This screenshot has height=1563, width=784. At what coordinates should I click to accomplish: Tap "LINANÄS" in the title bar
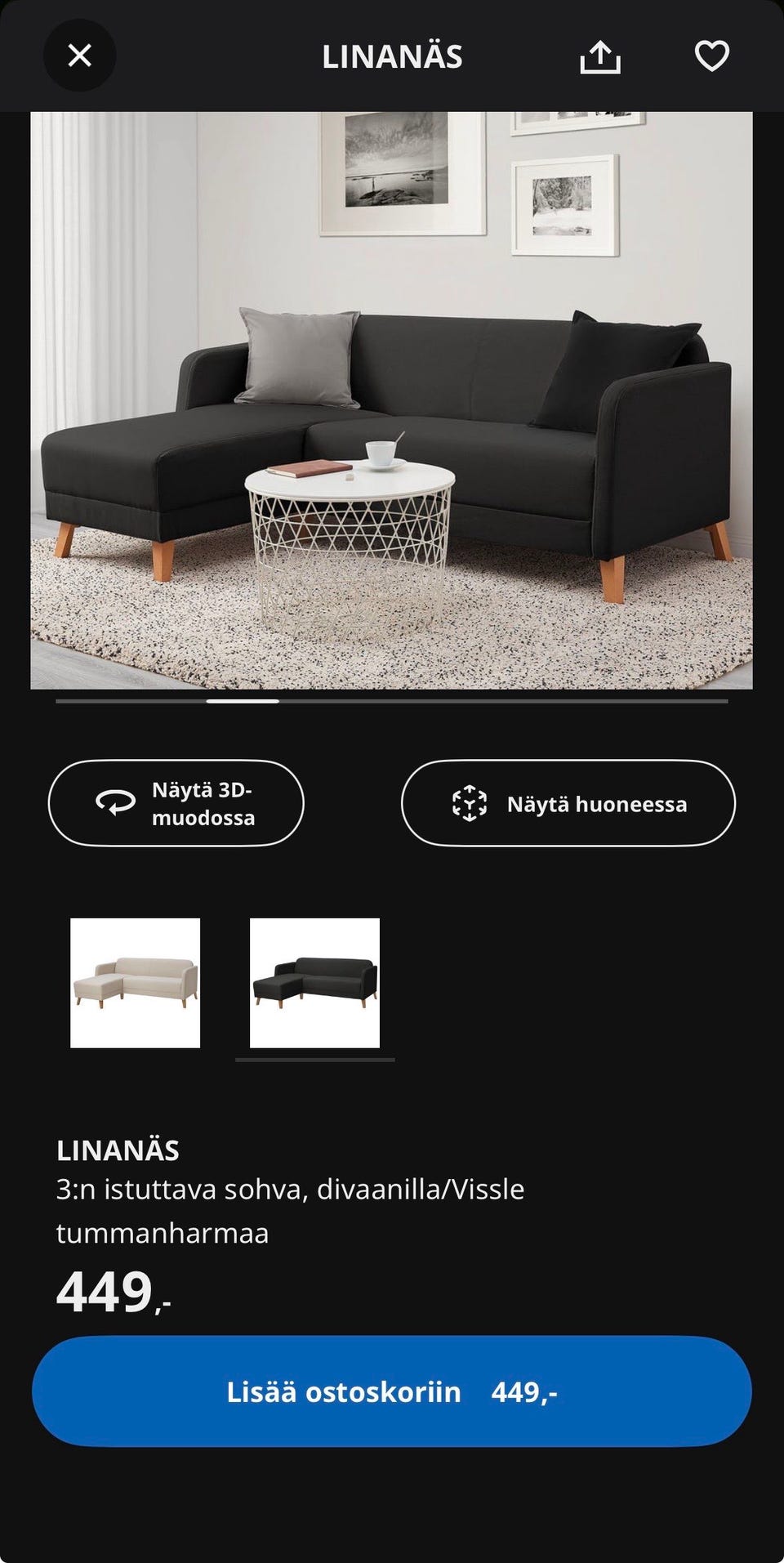392,56
